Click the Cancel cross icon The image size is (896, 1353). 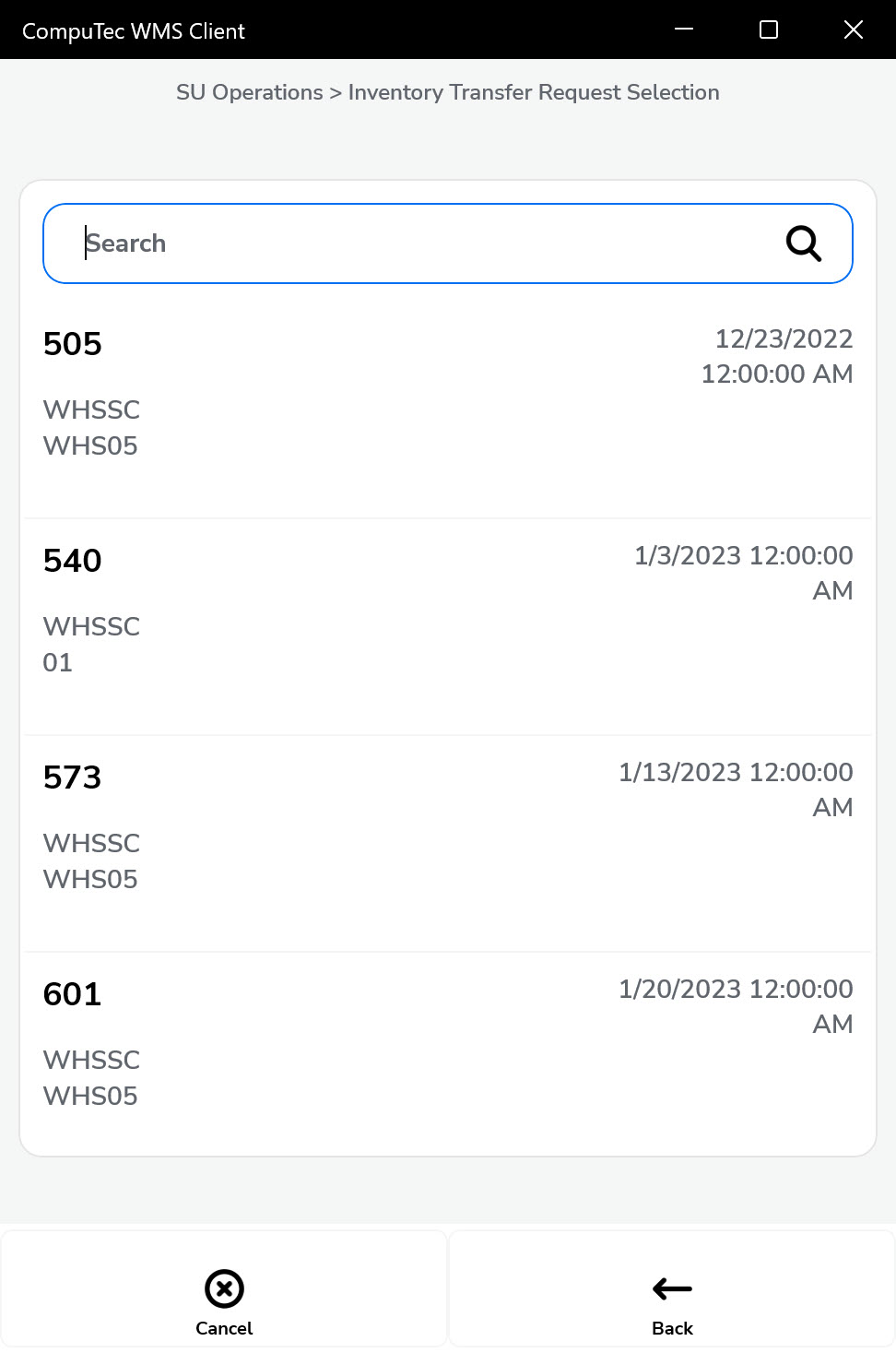pyautogui.click(x=223, y=1288)
